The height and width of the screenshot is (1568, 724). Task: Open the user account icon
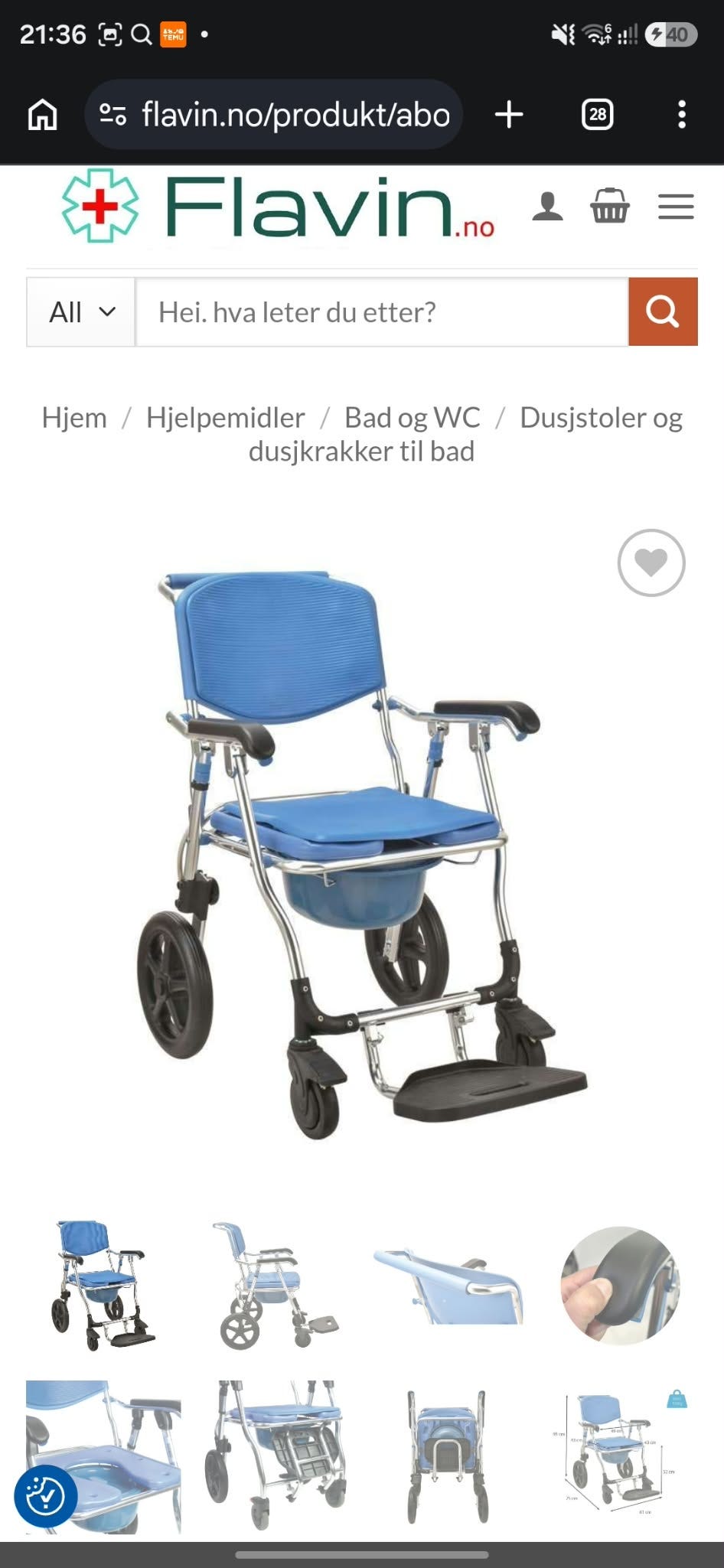click(x=547, y=207)
